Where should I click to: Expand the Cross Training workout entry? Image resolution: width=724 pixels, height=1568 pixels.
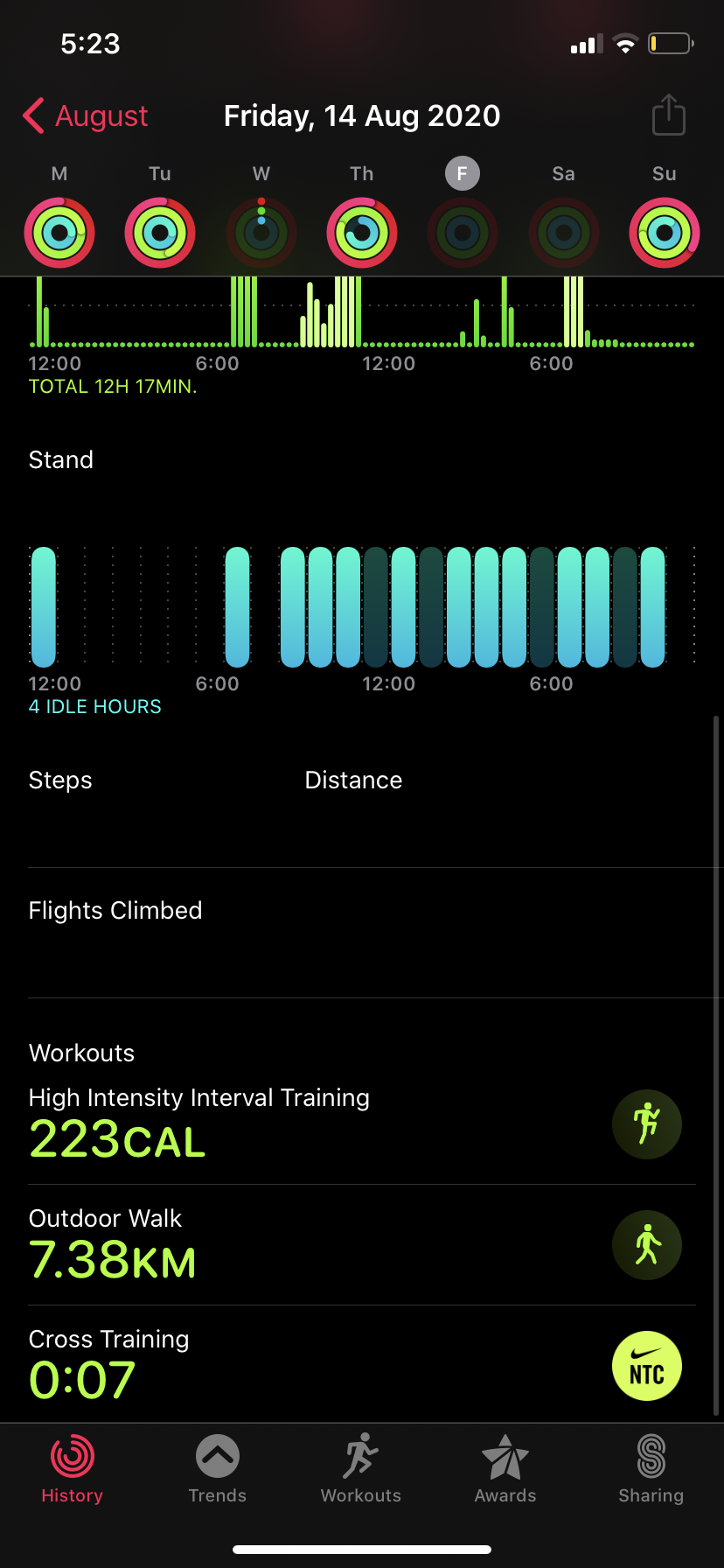(262, 1361)
